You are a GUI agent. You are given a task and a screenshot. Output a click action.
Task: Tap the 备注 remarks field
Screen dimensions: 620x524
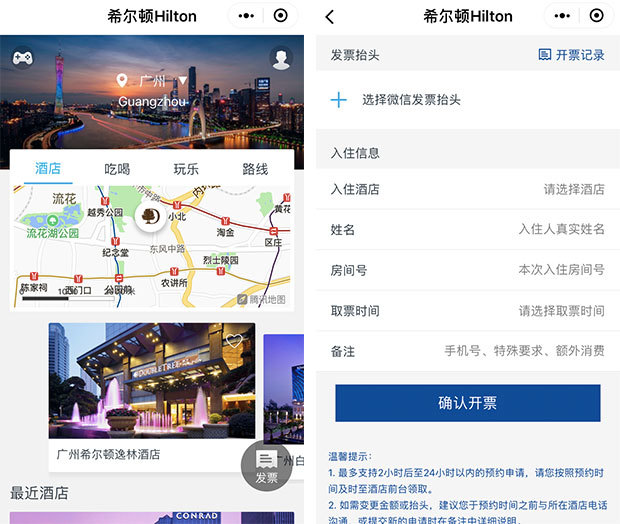(524, 351)
